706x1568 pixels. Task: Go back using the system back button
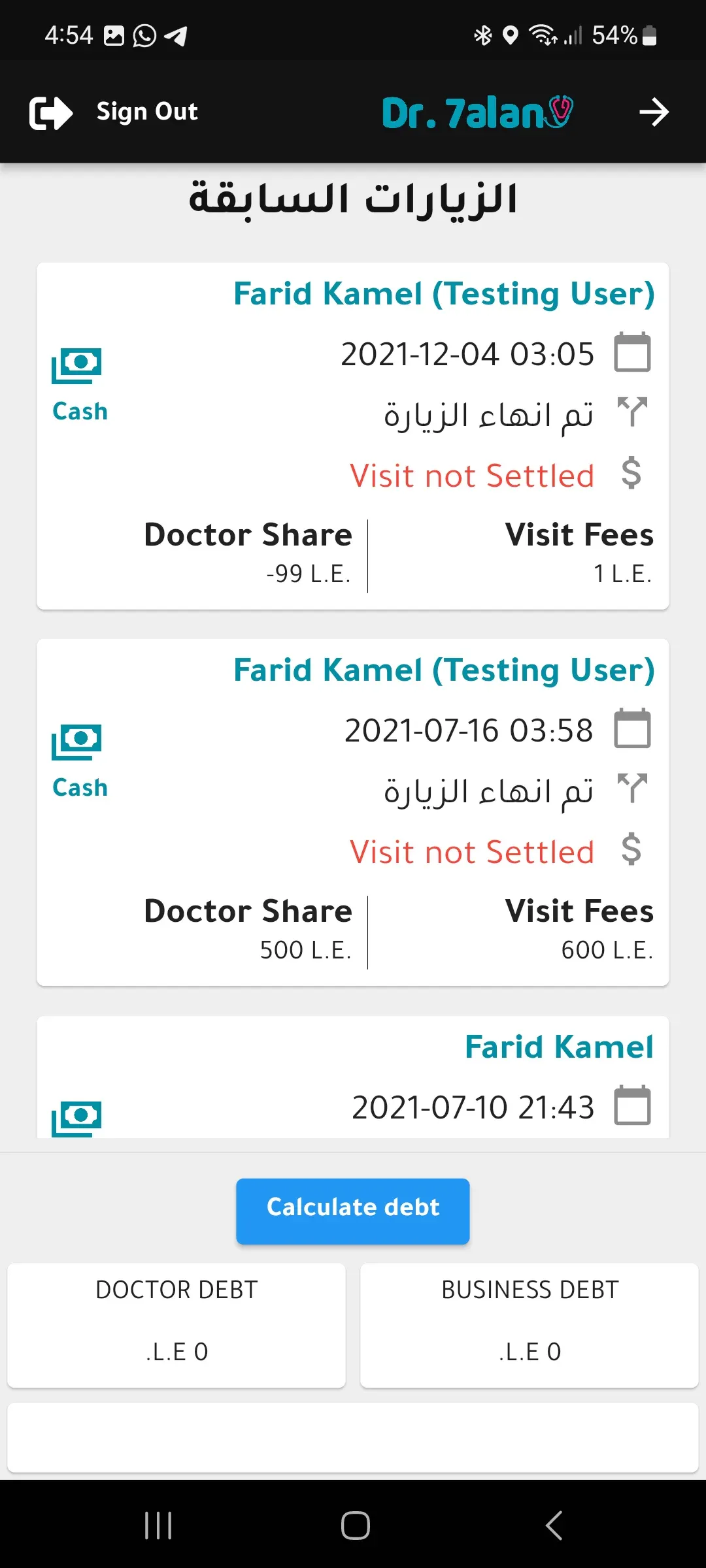(553, 1526)
